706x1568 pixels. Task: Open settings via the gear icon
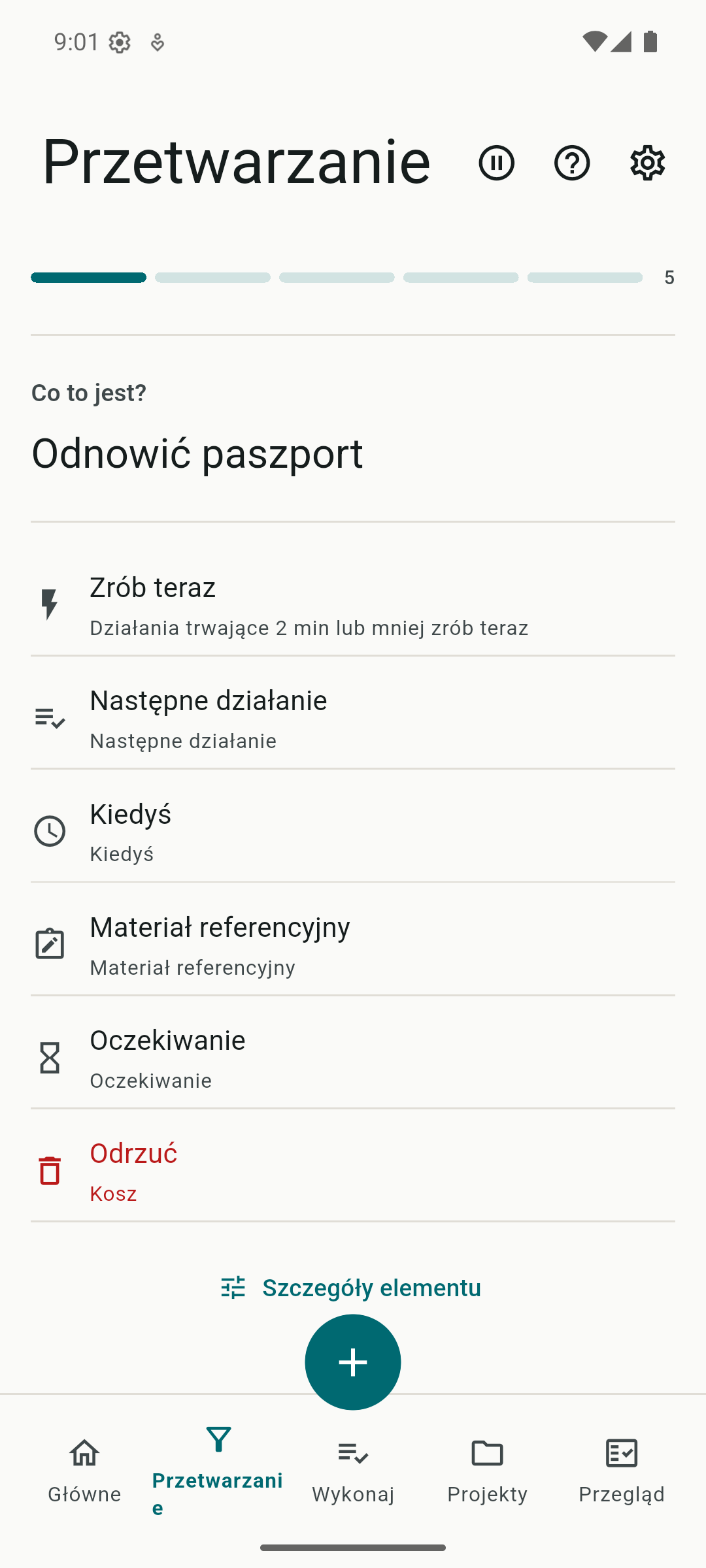[647, 163]
